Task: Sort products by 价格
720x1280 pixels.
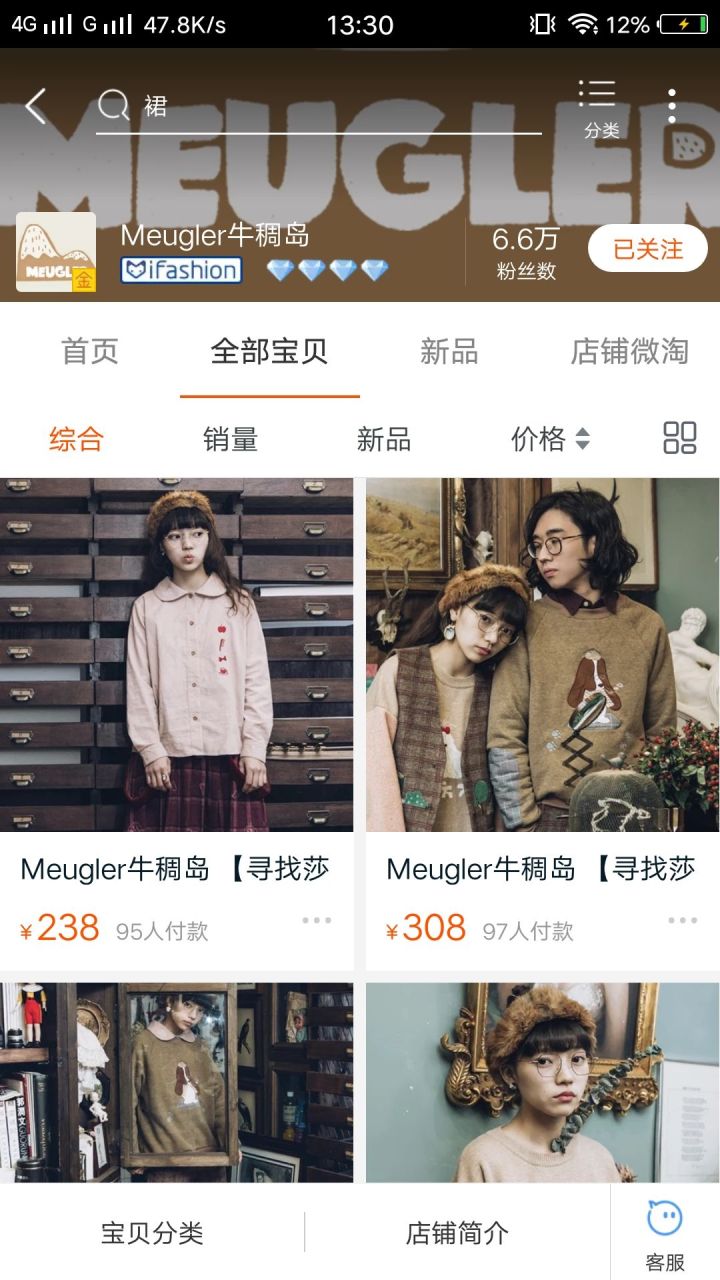Action: pyautogui.click(x=550, y=439)
